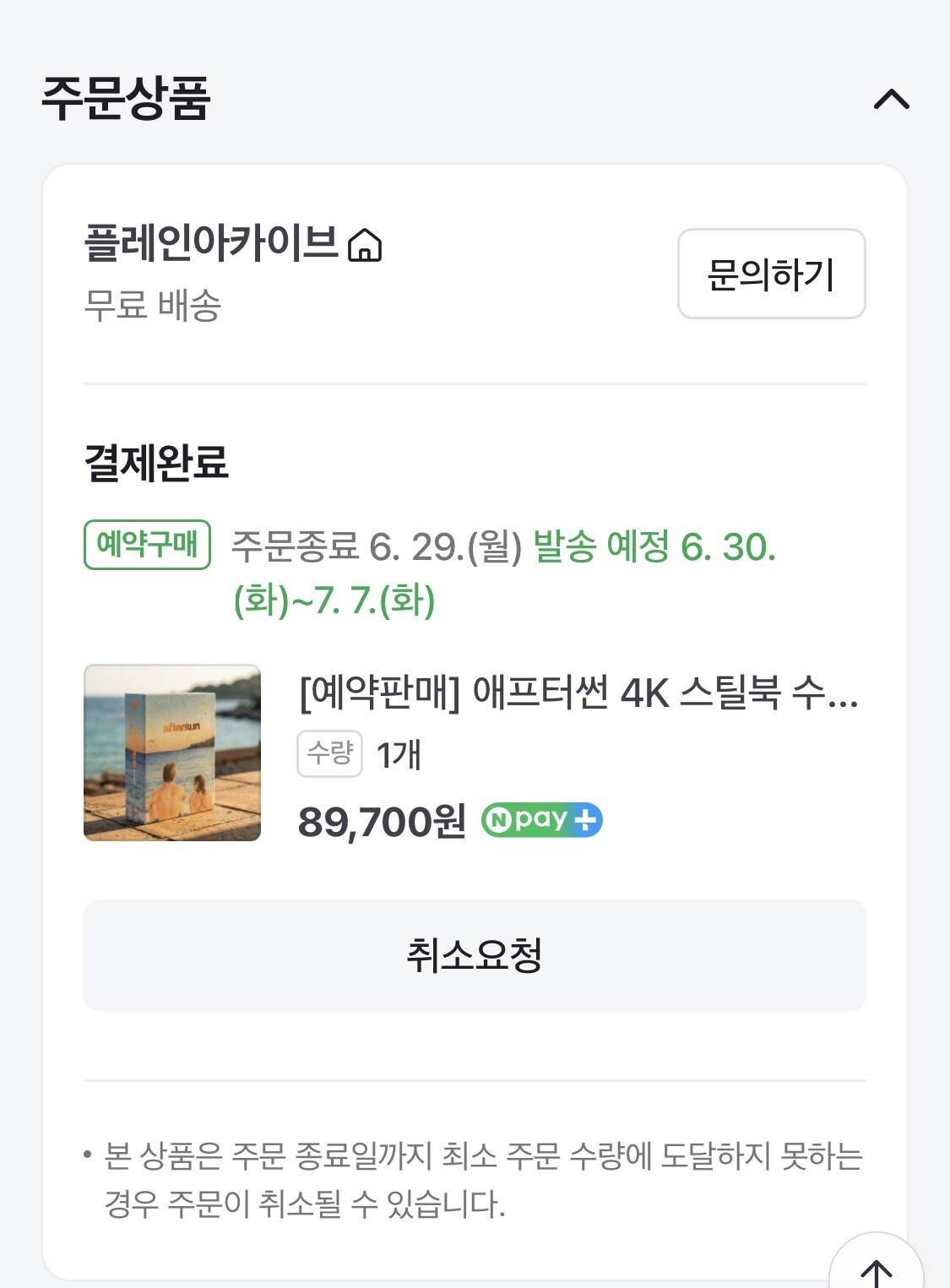Open the 플레인아카이브 store page
Image resolution: width=950 pixels, height=1288 pixels.
[232, 243]
